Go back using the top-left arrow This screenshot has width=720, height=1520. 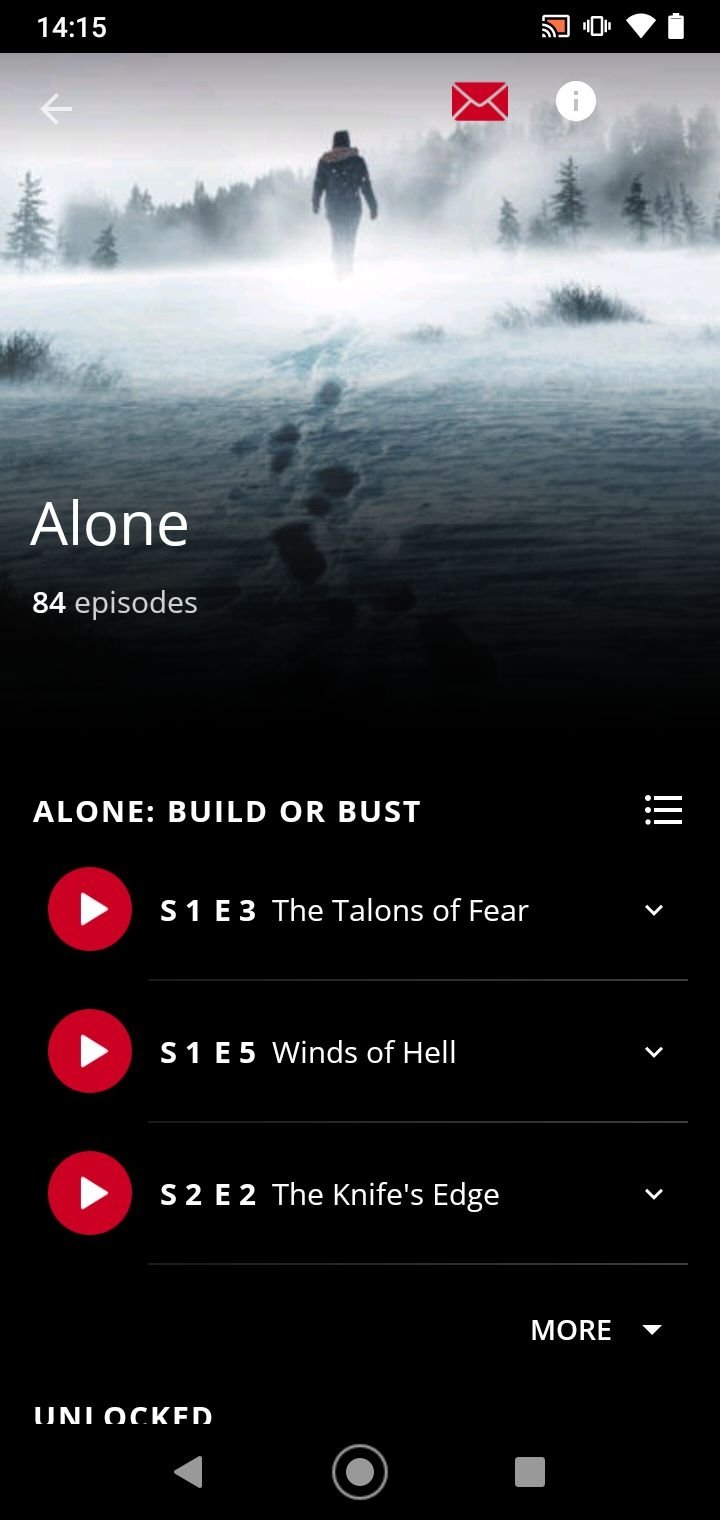[56, 109]
